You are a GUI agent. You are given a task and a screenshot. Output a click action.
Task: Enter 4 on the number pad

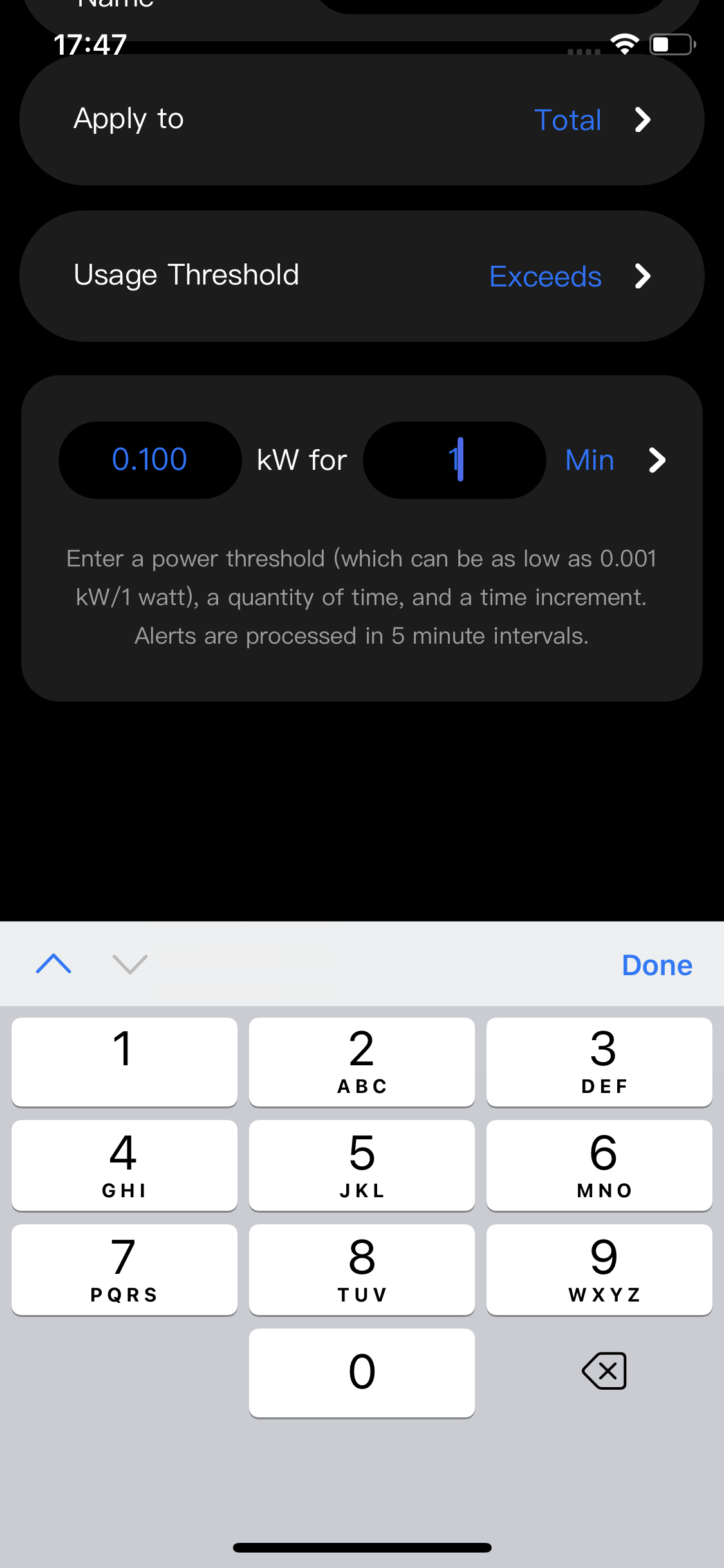[x=124, y=1165]
